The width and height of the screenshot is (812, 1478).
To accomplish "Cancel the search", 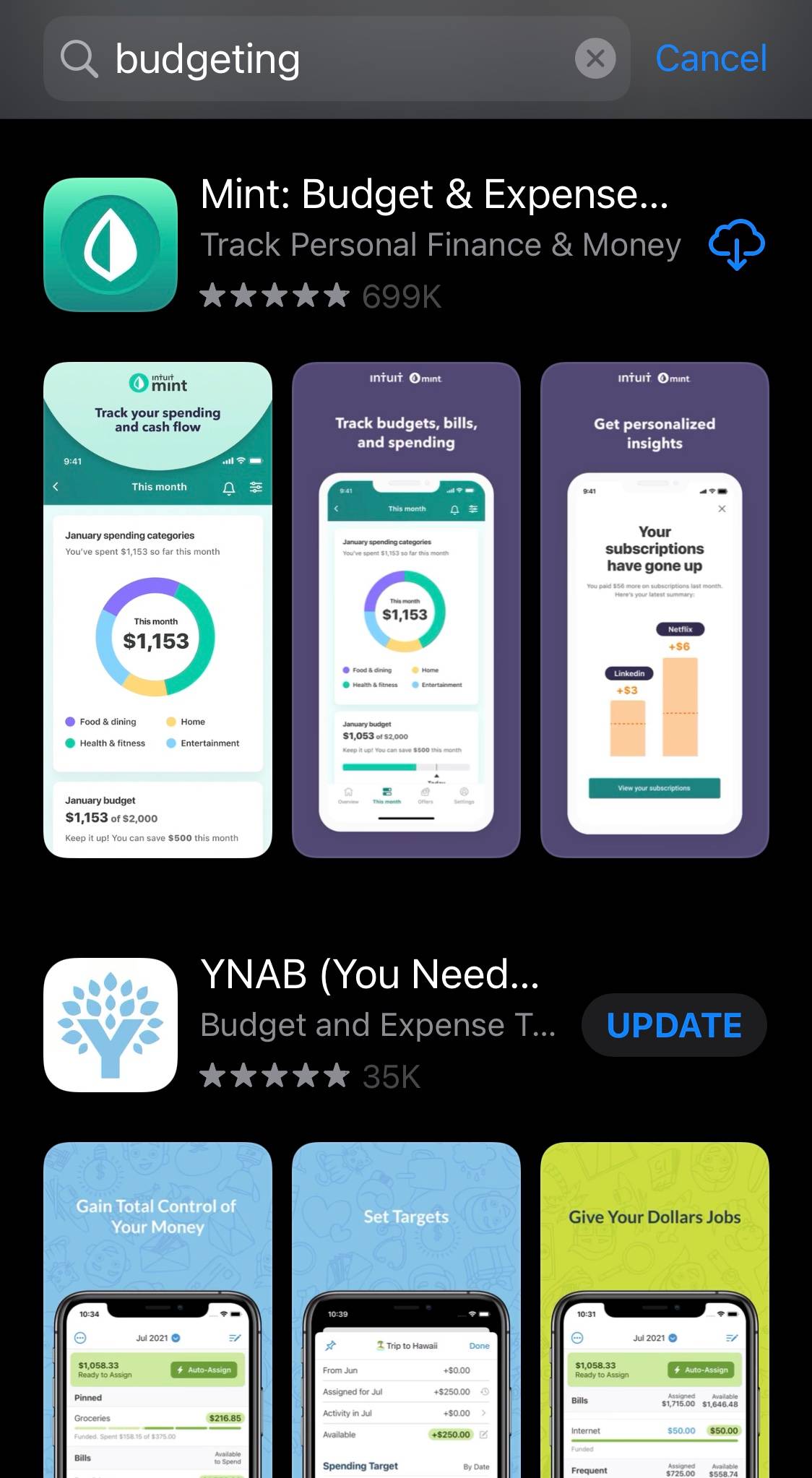I will click(x=711, y=59).
